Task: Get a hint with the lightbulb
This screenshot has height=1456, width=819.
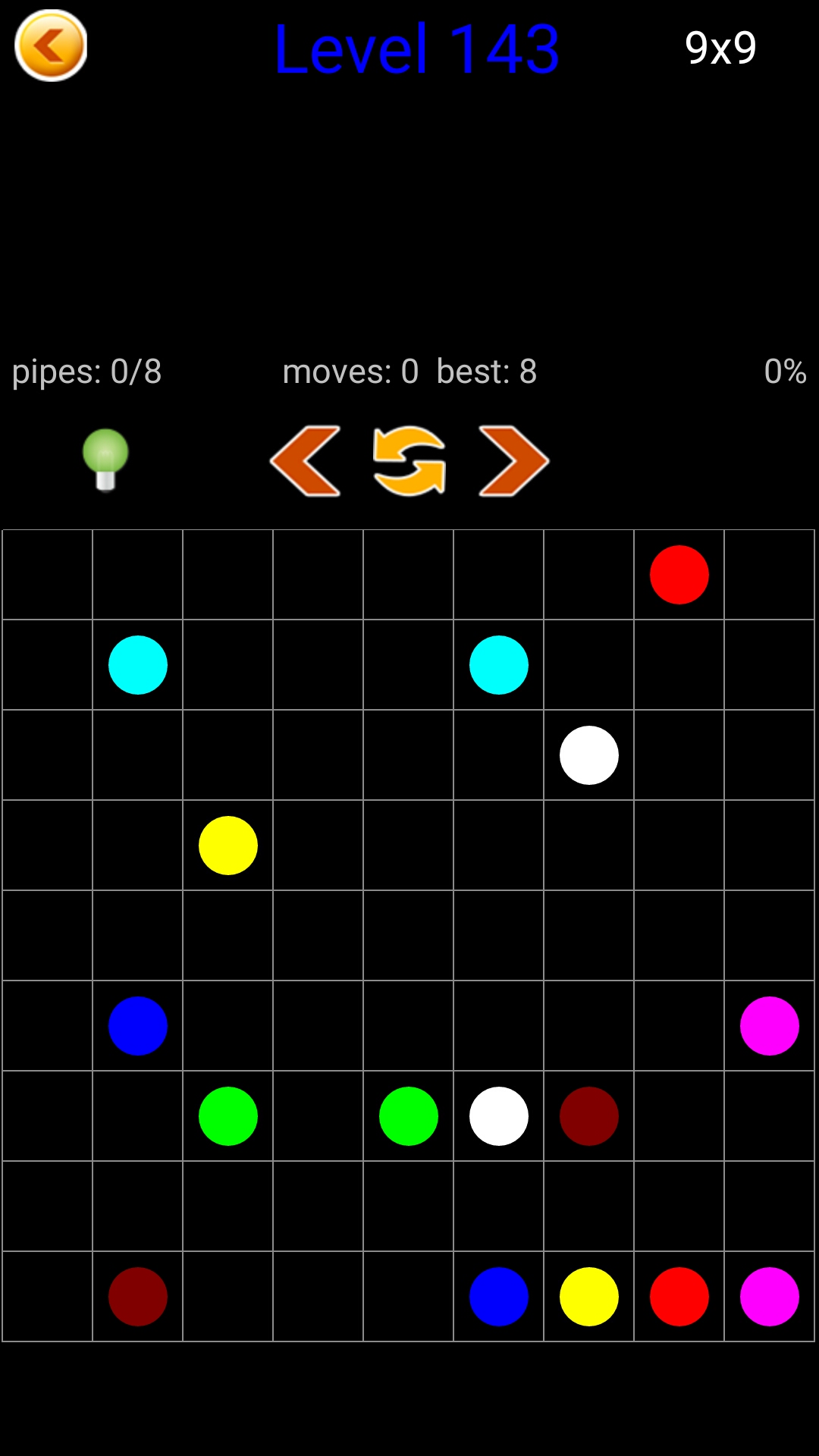Action: (105, 460)
